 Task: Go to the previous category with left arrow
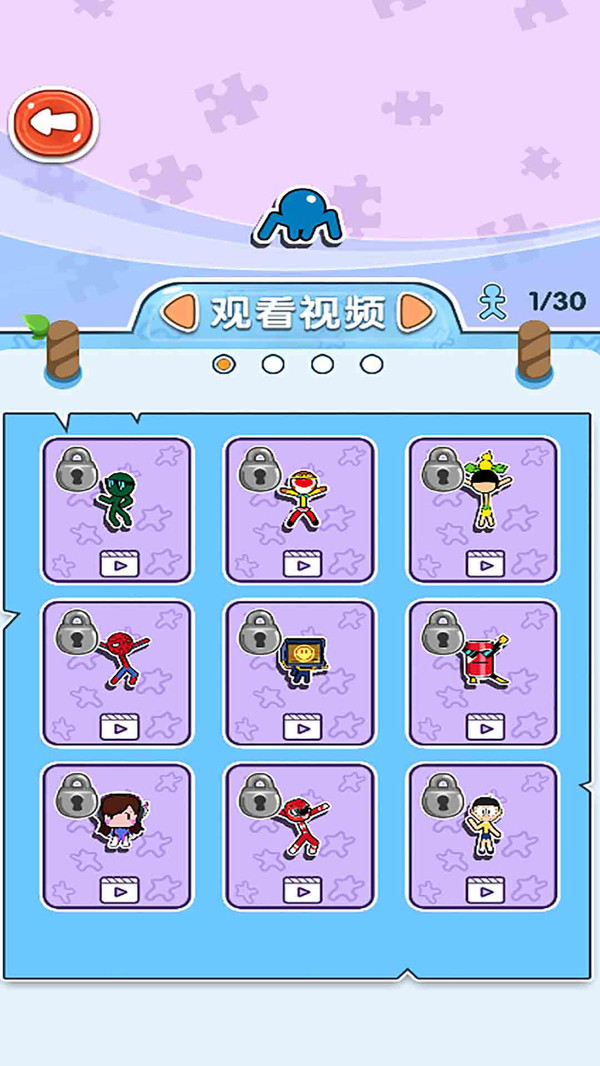(x=179, y=312)
